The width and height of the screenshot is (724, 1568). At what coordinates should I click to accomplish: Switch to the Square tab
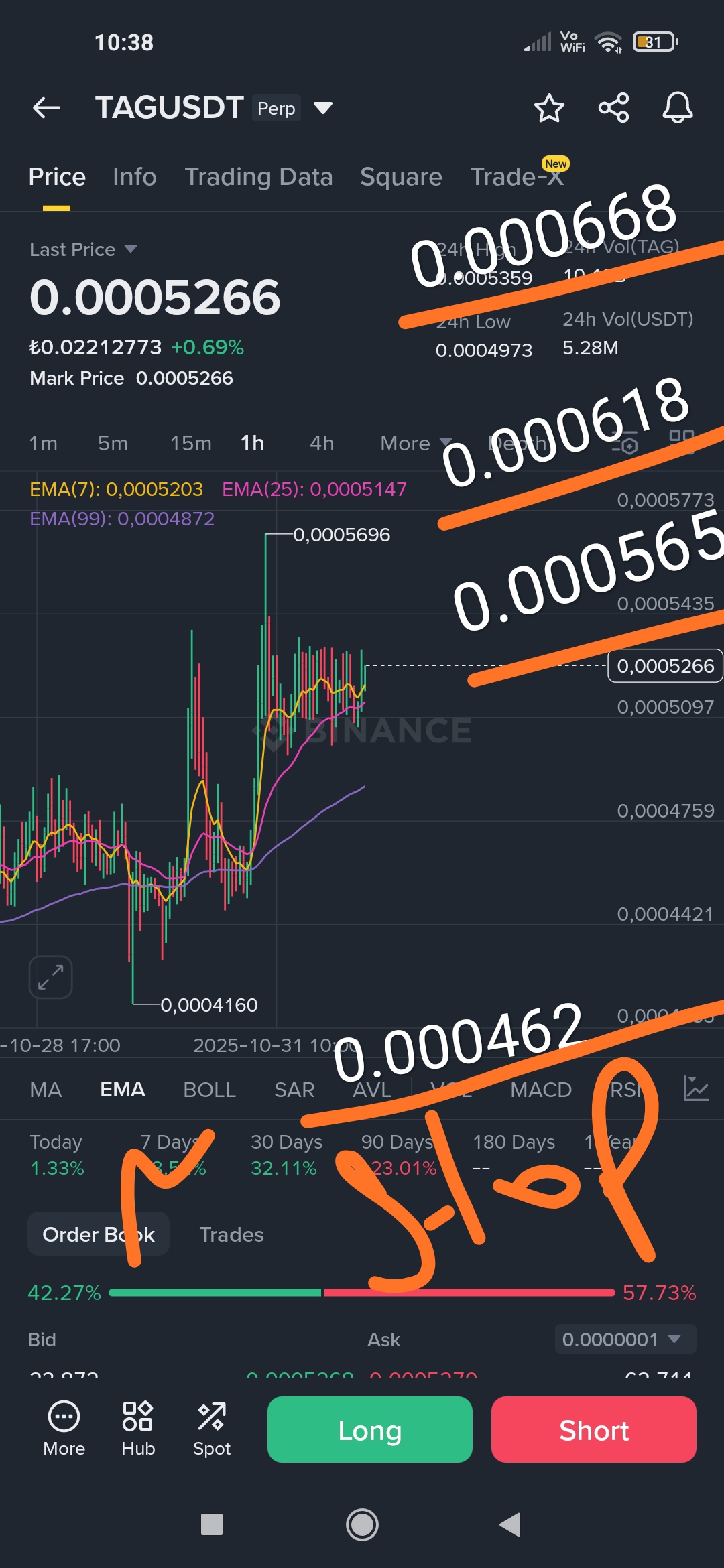coord(401,177)
